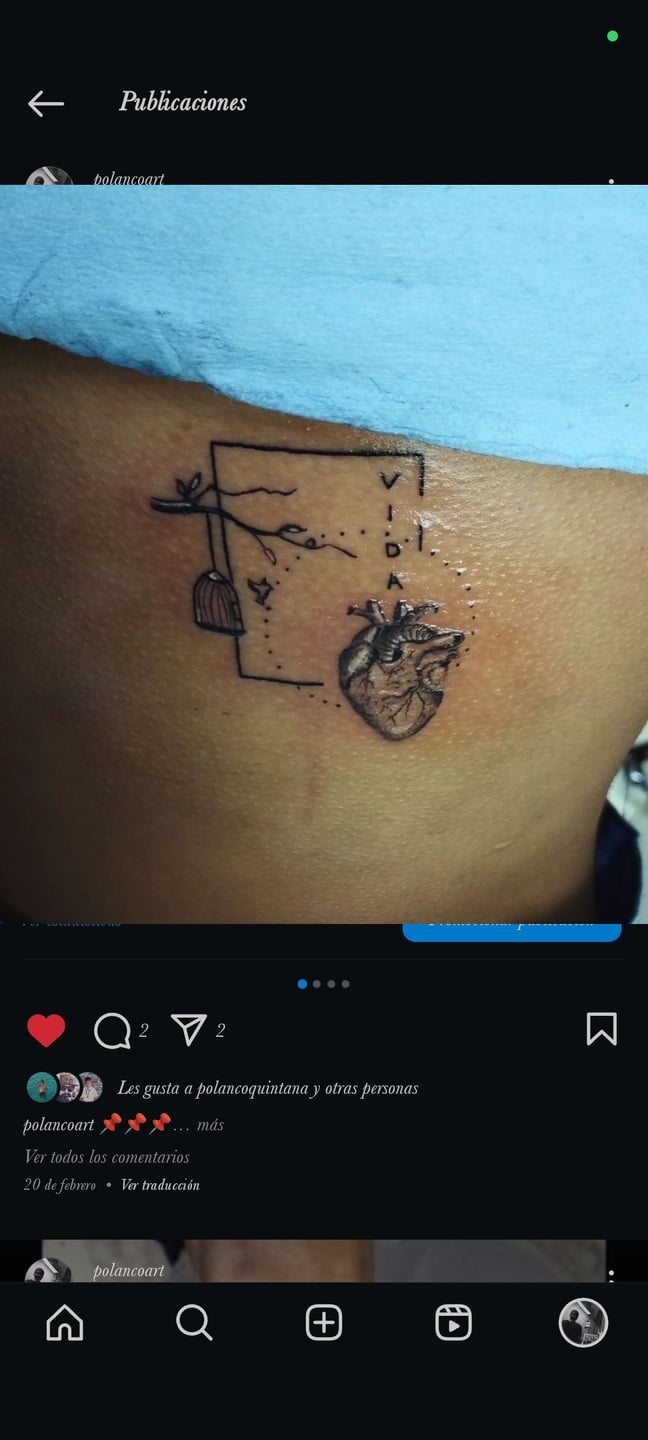View all comments via 'Ver todos los comentarios'

[107, 1157]
